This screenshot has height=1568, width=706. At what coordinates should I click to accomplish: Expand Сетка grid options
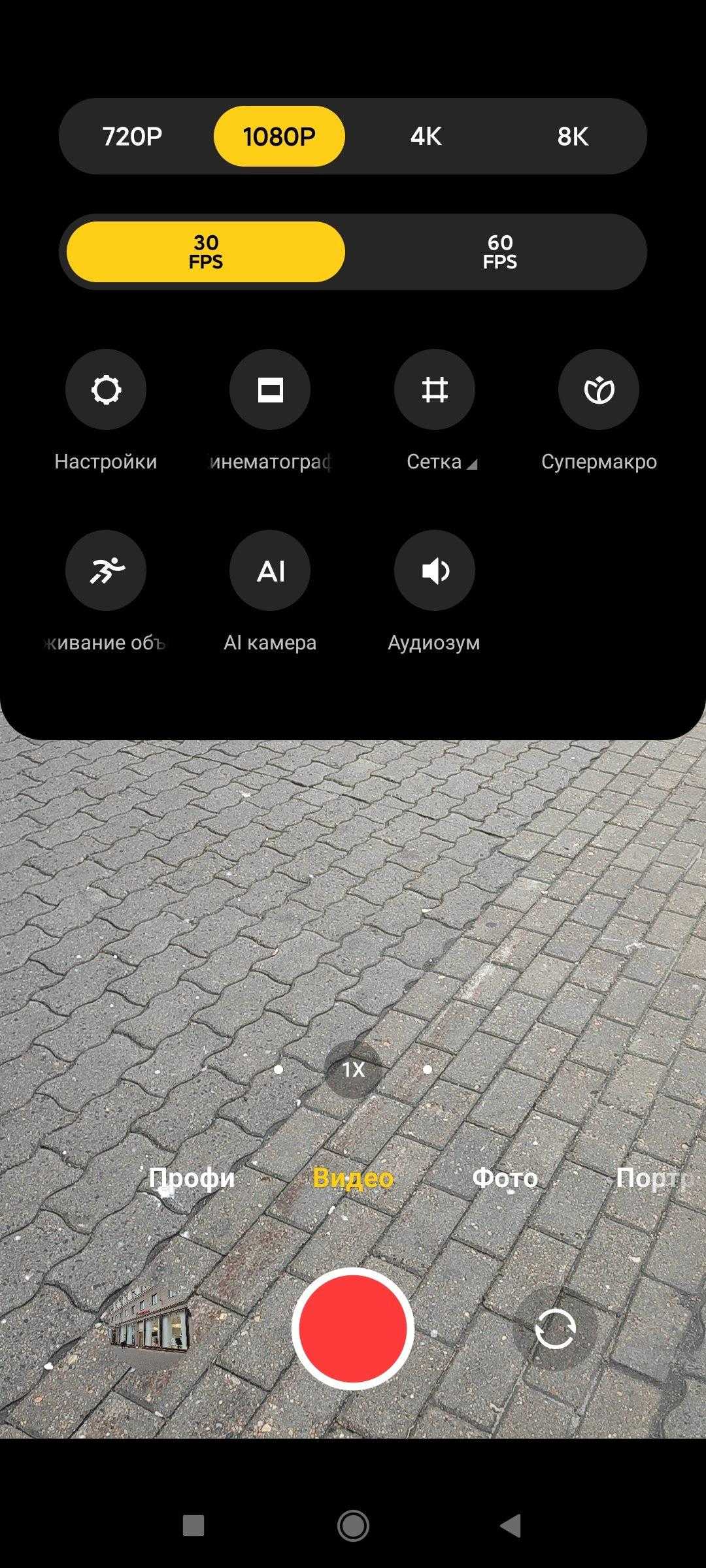(435, 390)
